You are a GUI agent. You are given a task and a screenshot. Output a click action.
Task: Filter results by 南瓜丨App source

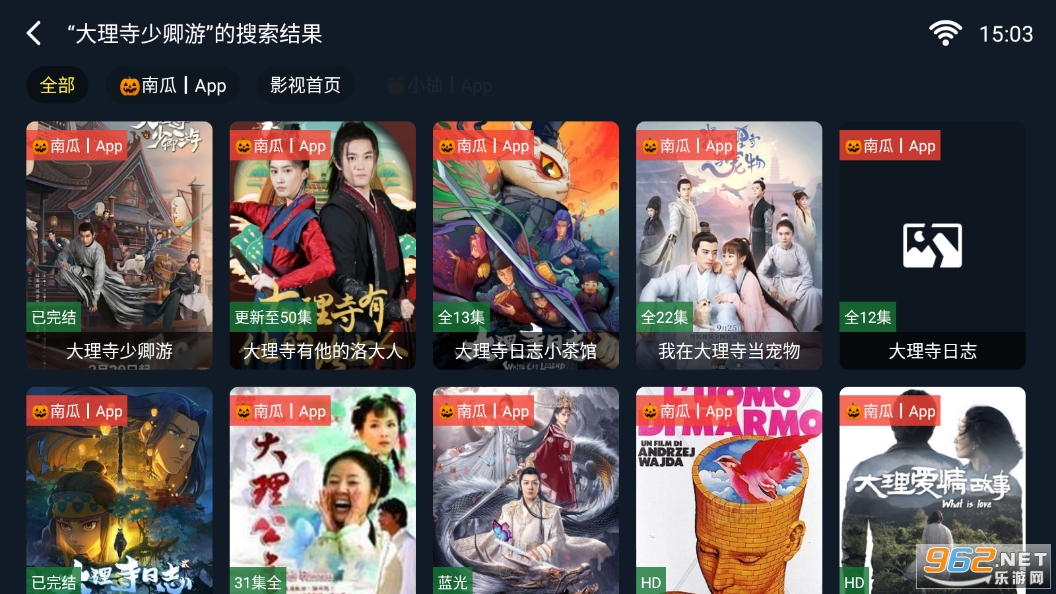173,85
